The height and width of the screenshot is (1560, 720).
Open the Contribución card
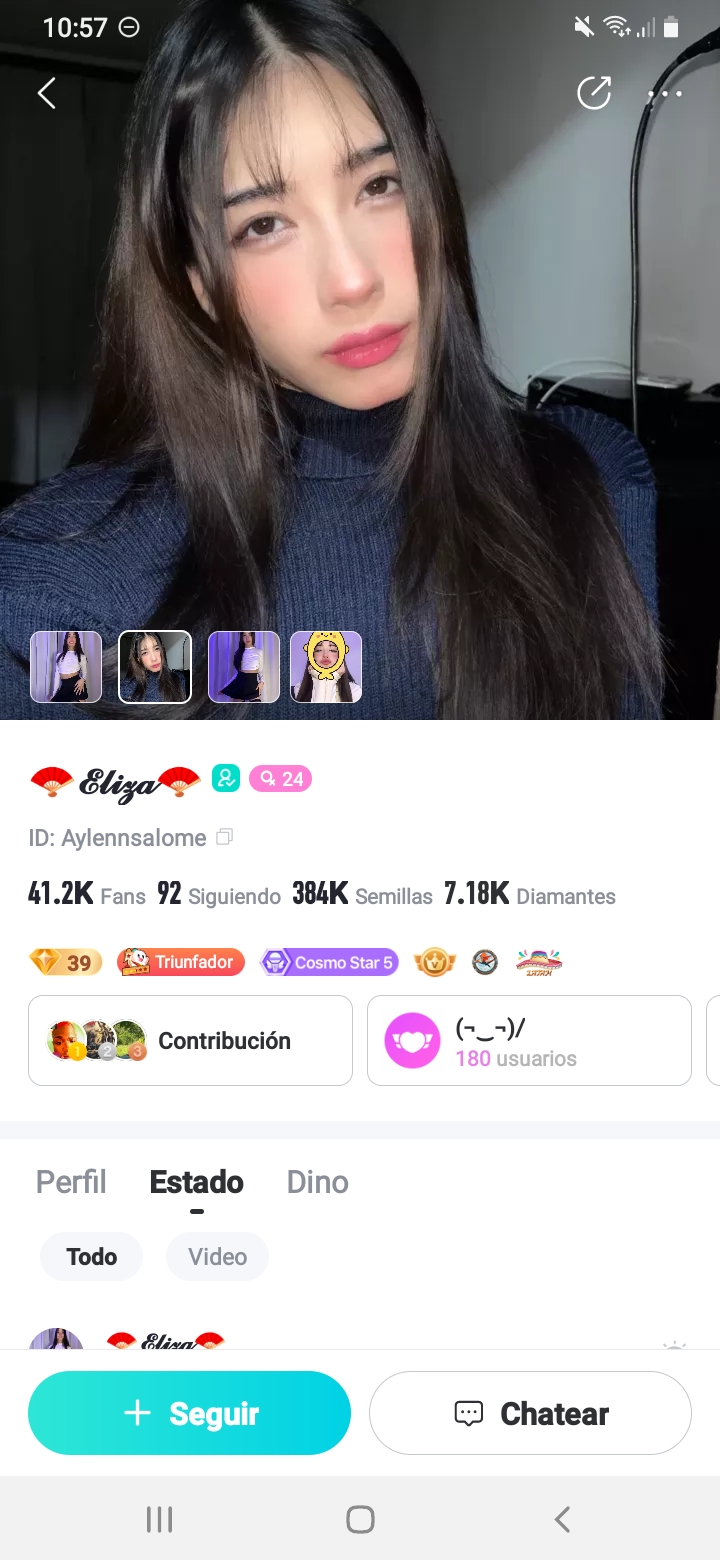tap(190, 1040)
